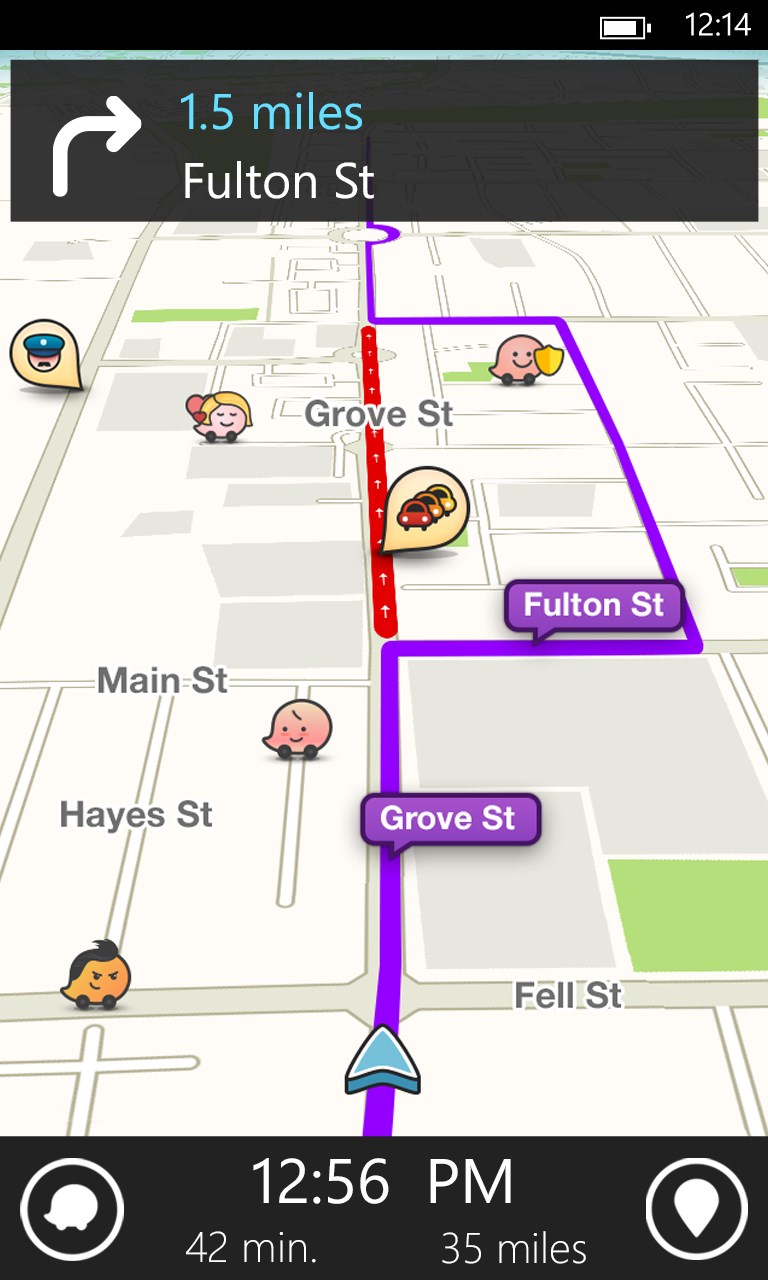Tap the report pin button
Image resolution: width=768 pixels, height=1280 pixels.
pos(697,1210)
